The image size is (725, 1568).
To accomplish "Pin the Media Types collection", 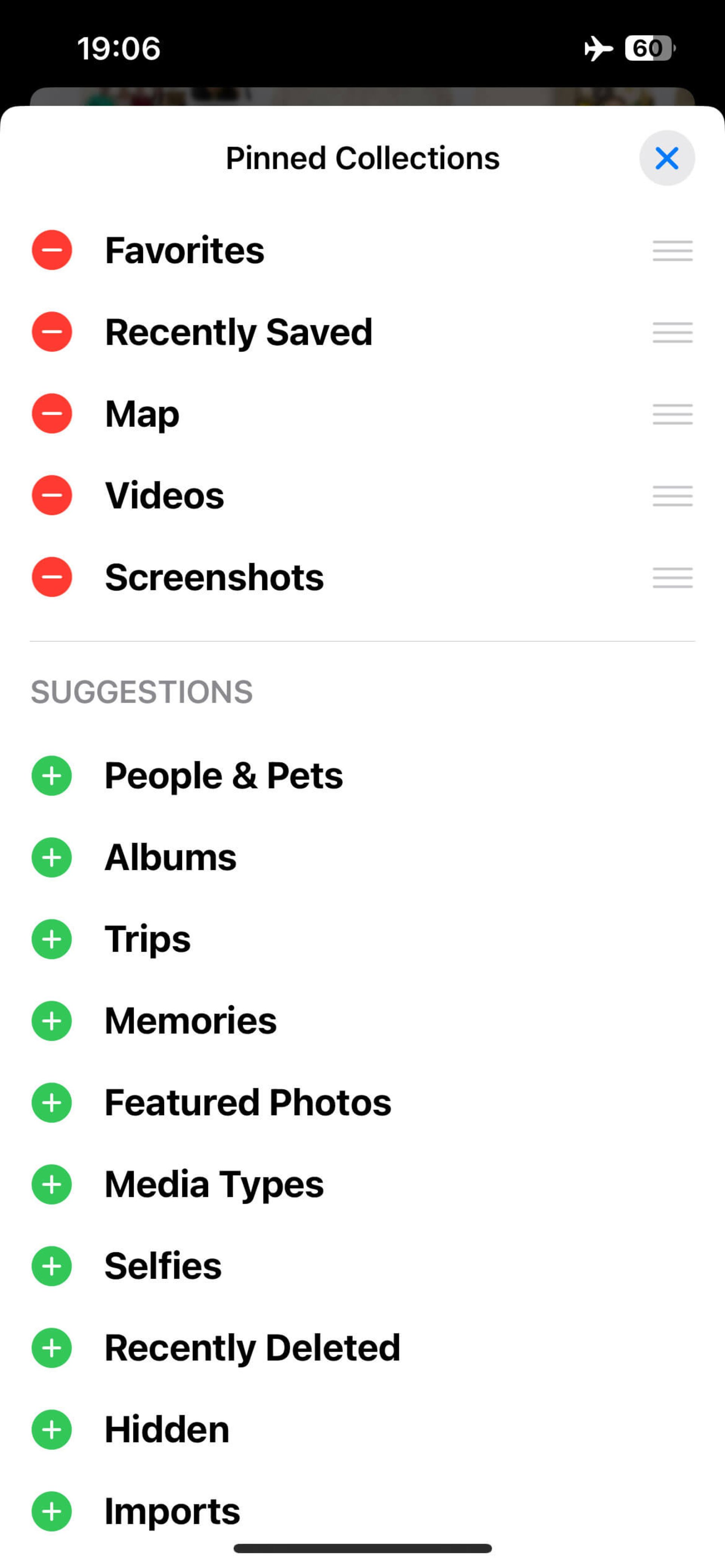I will click(x=52, y=1185).
